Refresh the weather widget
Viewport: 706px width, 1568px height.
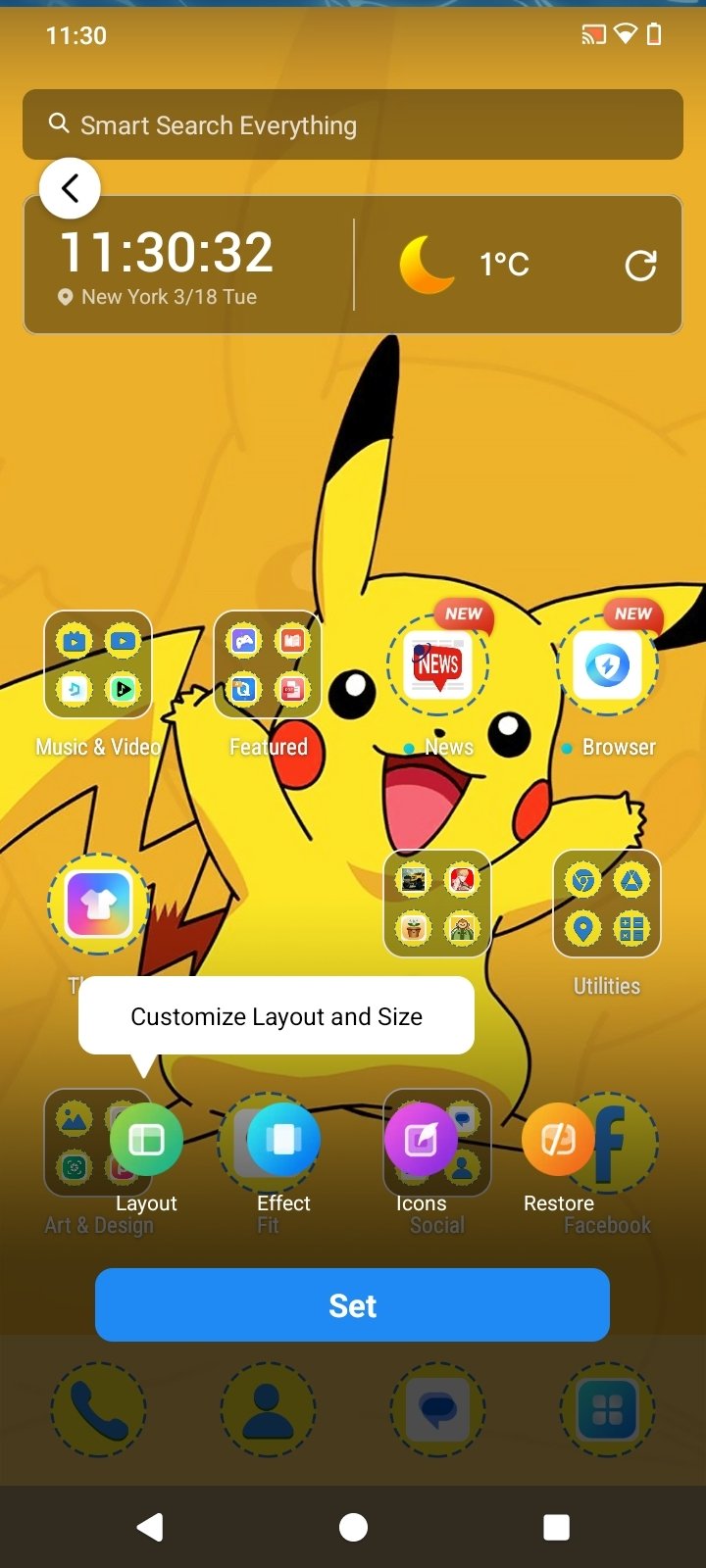(x=640, y=265)
